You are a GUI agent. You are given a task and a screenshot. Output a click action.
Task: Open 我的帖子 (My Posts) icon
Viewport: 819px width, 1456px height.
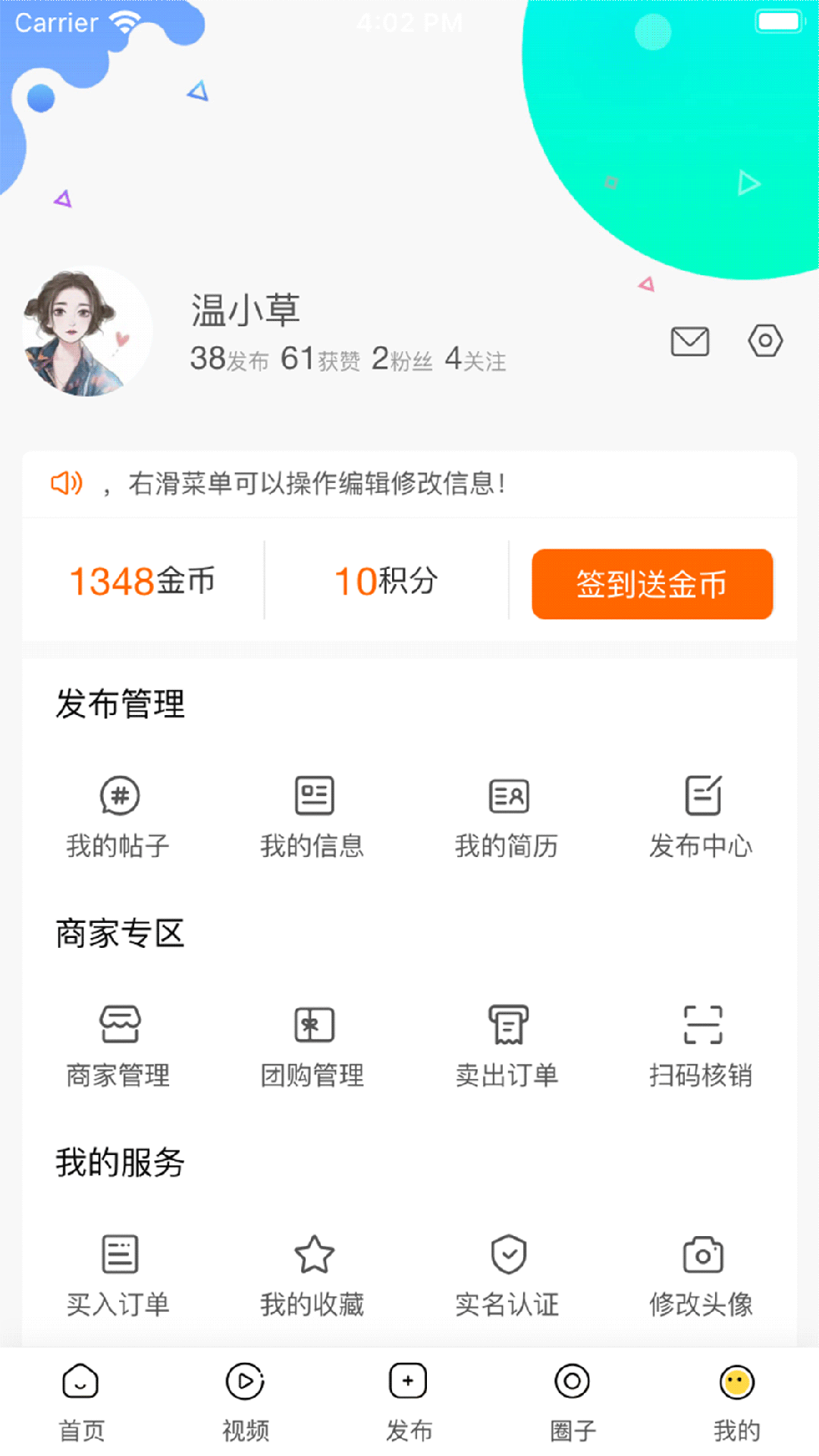point(119,797)
